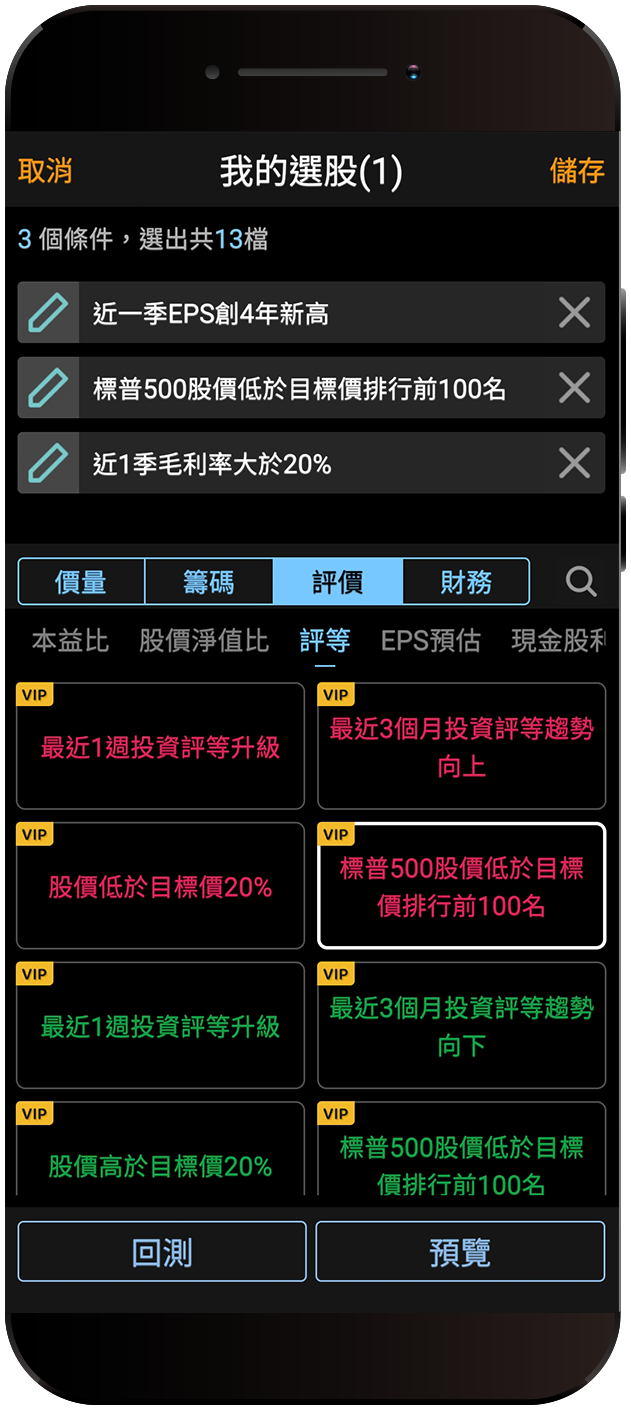Remove the 近1季毛利率大於20% condition
Viewport: 631px width, 1410px height.
coord(574,463)
